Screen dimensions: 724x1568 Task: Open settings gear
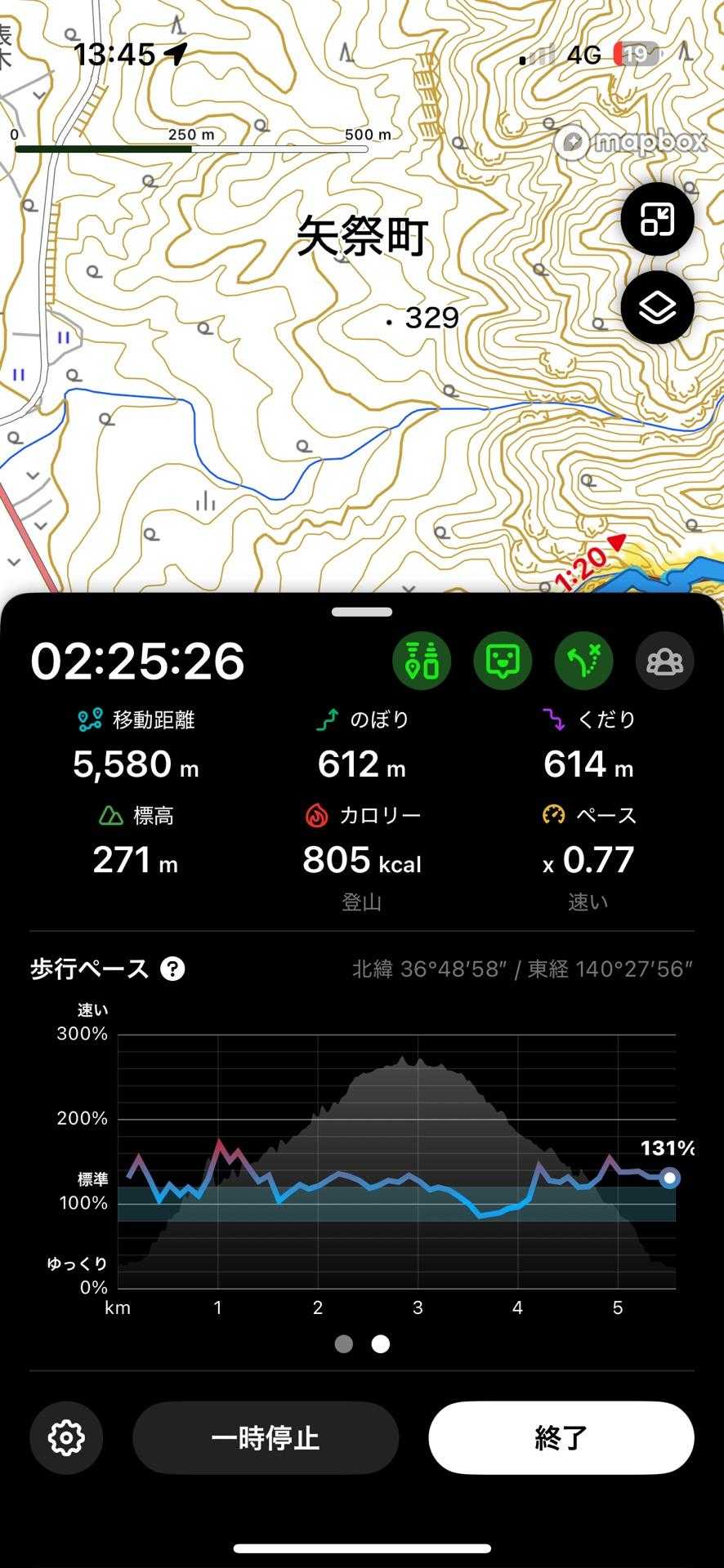[66, 1437]
